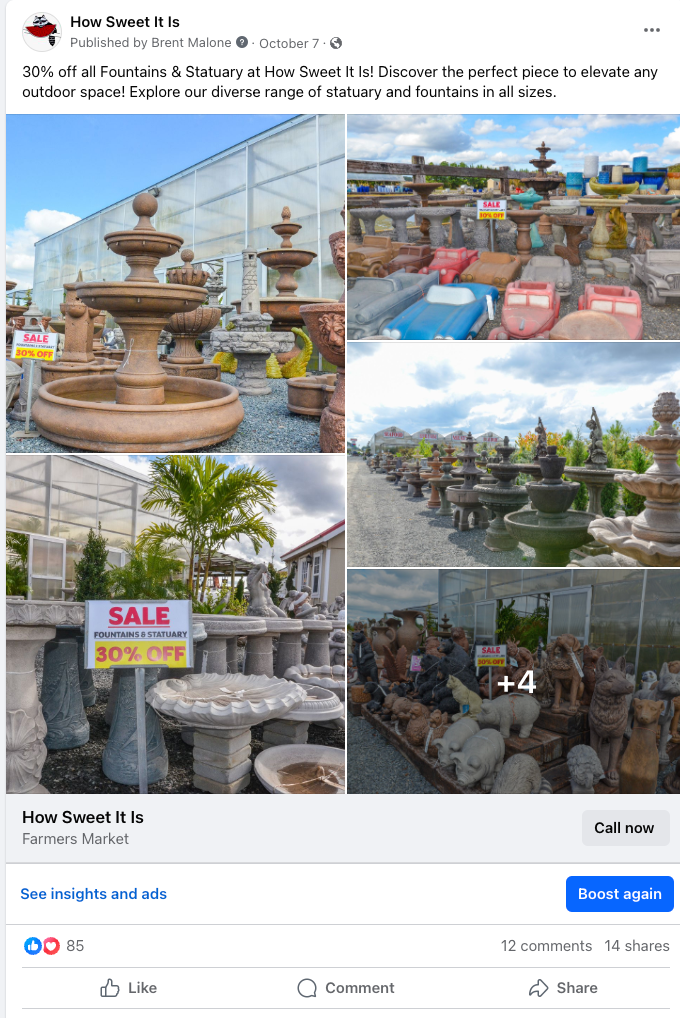680x1018 pixels.
Task: Comment on this post
Action: 346,988
